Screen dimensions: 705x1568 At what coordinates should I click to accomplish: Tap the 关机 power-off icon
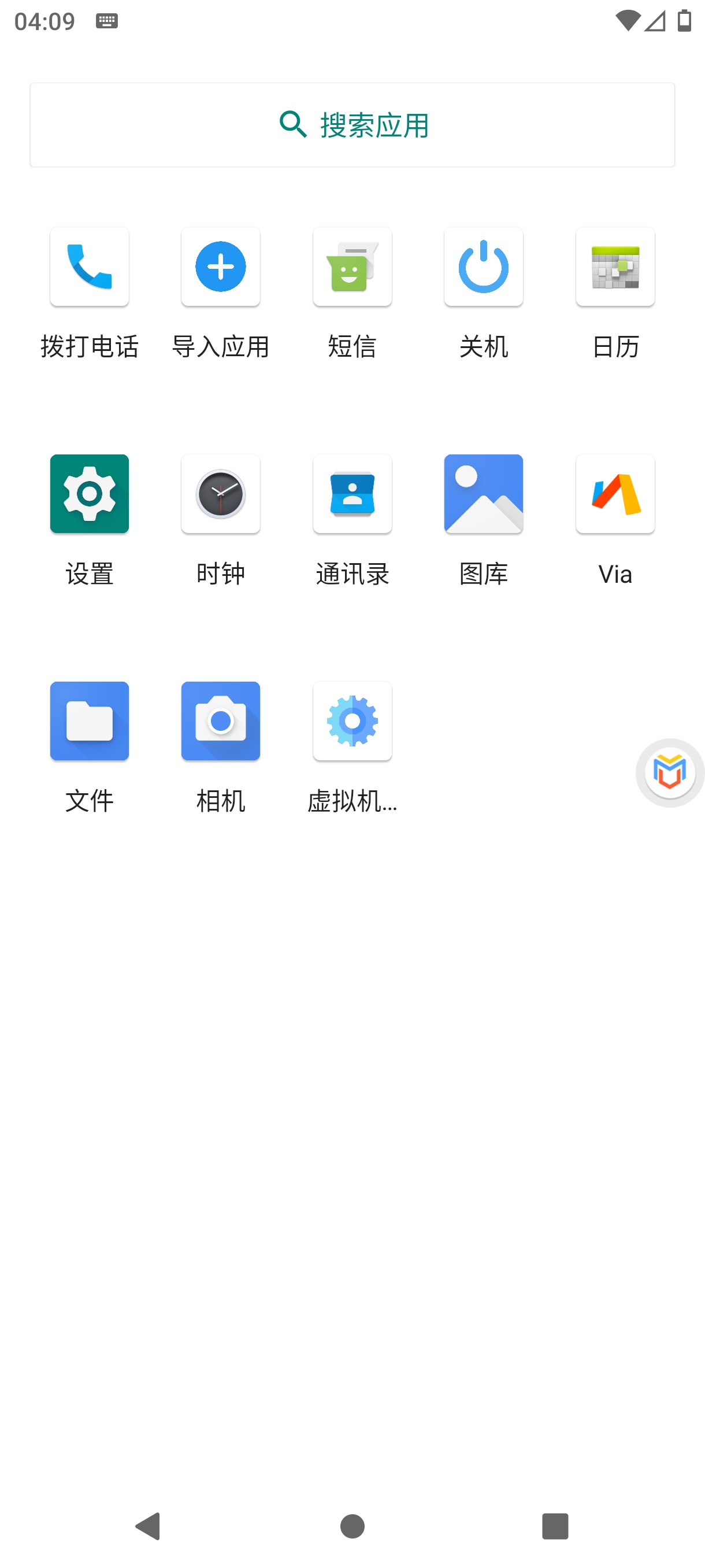(484, 267)
